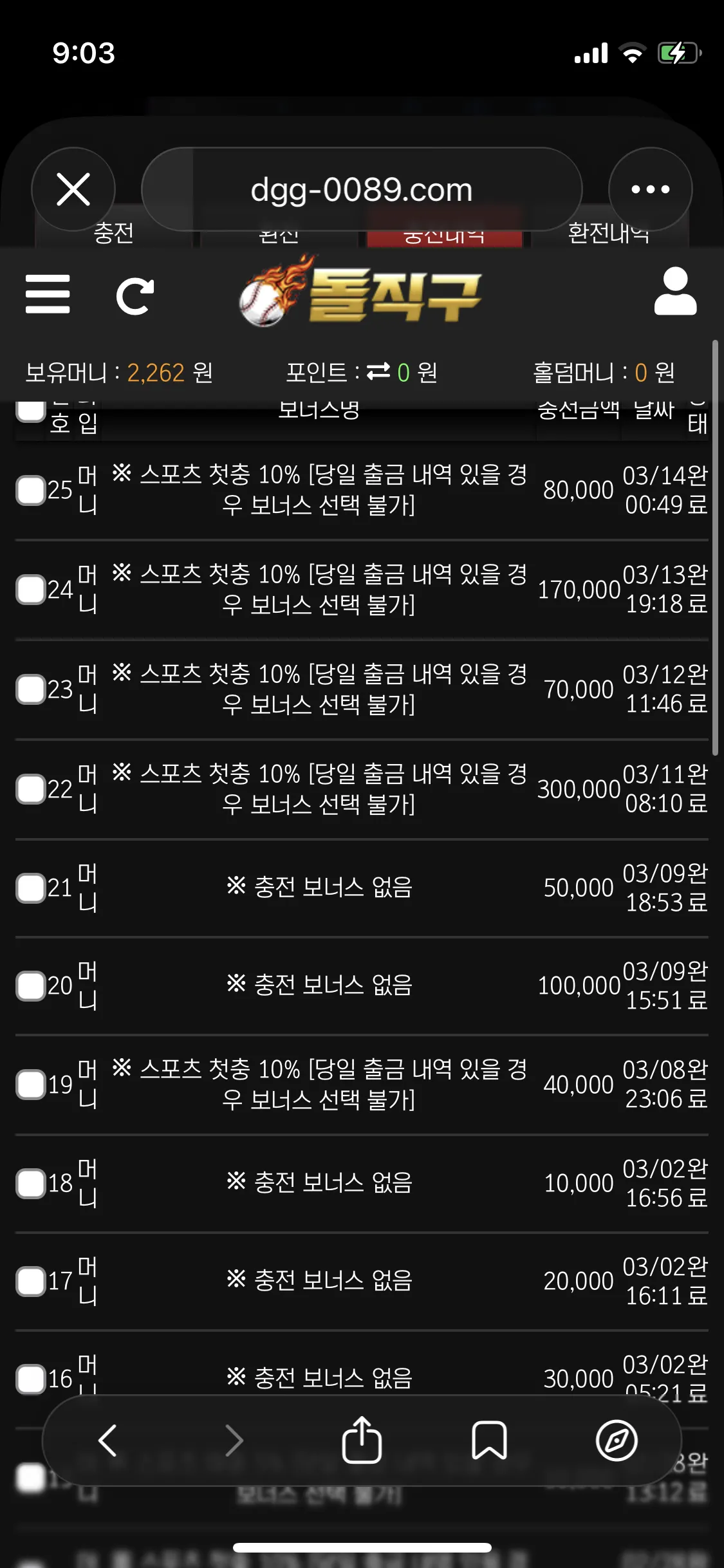Tick the checkbox for row 24
This screenshot has width=724, height=1568.
[x=31, y=590]
